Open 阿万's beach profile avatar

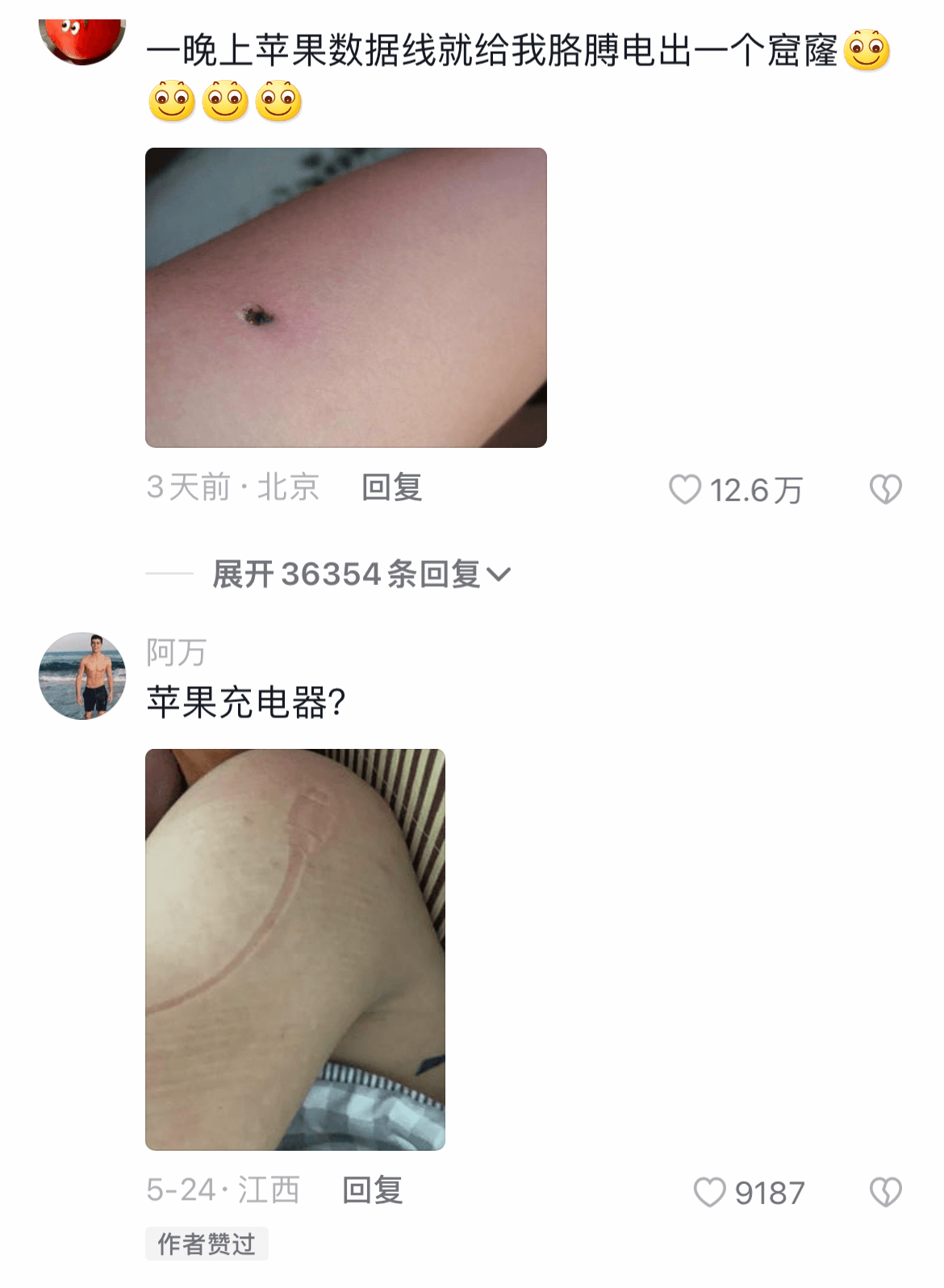[x=83, y=678]
